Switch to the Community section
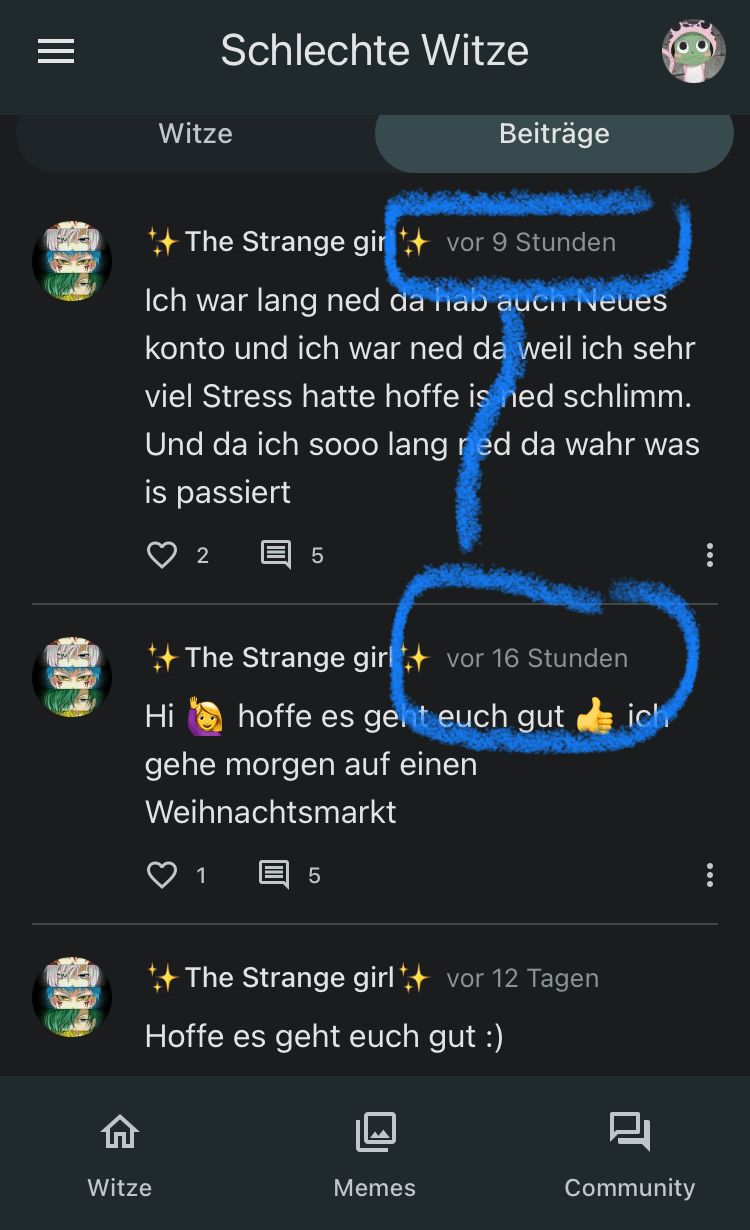The image size is (750, 1230). pyautogui.click(x=629, y=1155)
